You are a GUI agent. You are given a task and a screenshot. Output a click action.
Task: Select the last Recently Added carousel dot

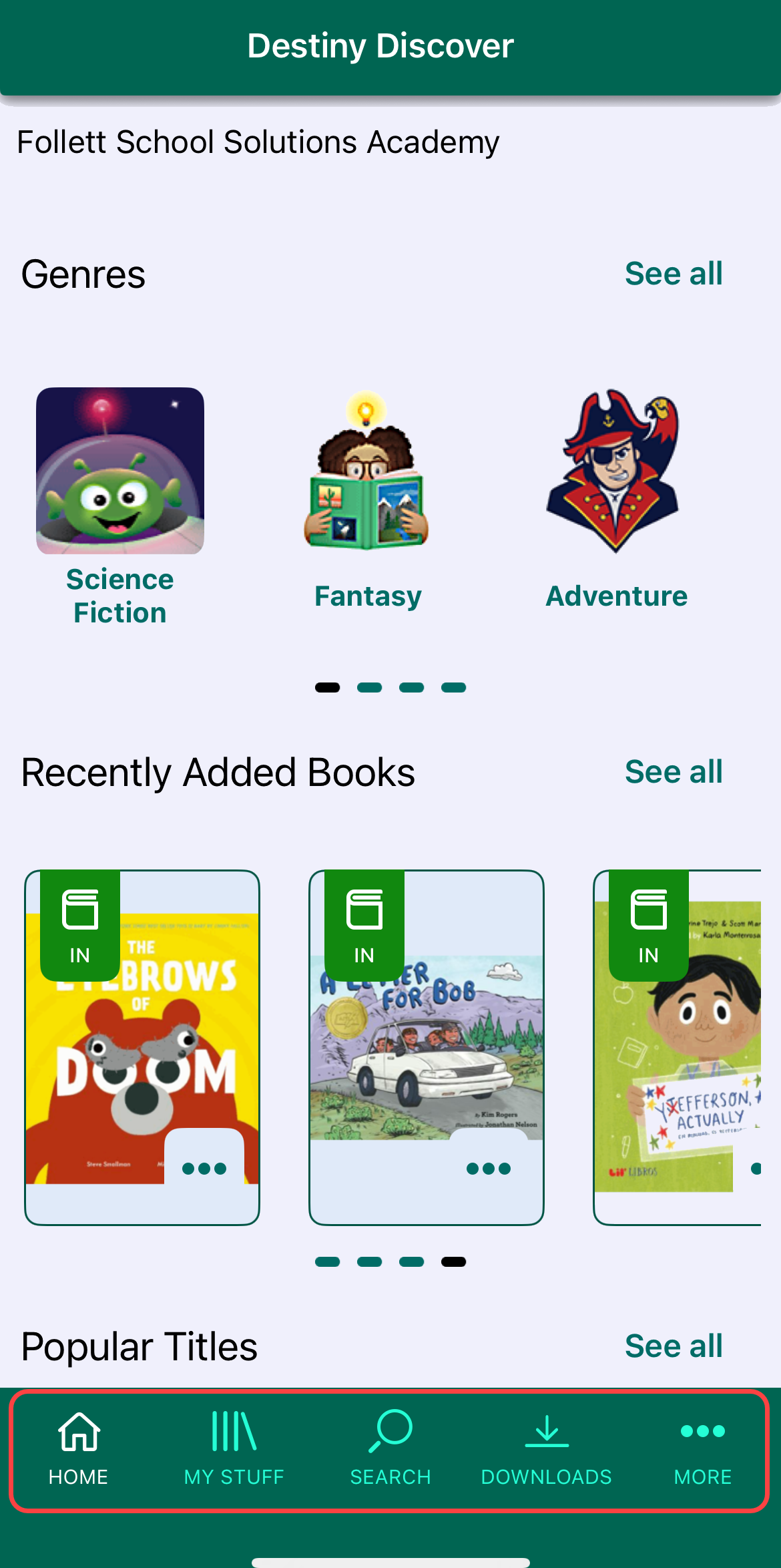pos(453,1261)
